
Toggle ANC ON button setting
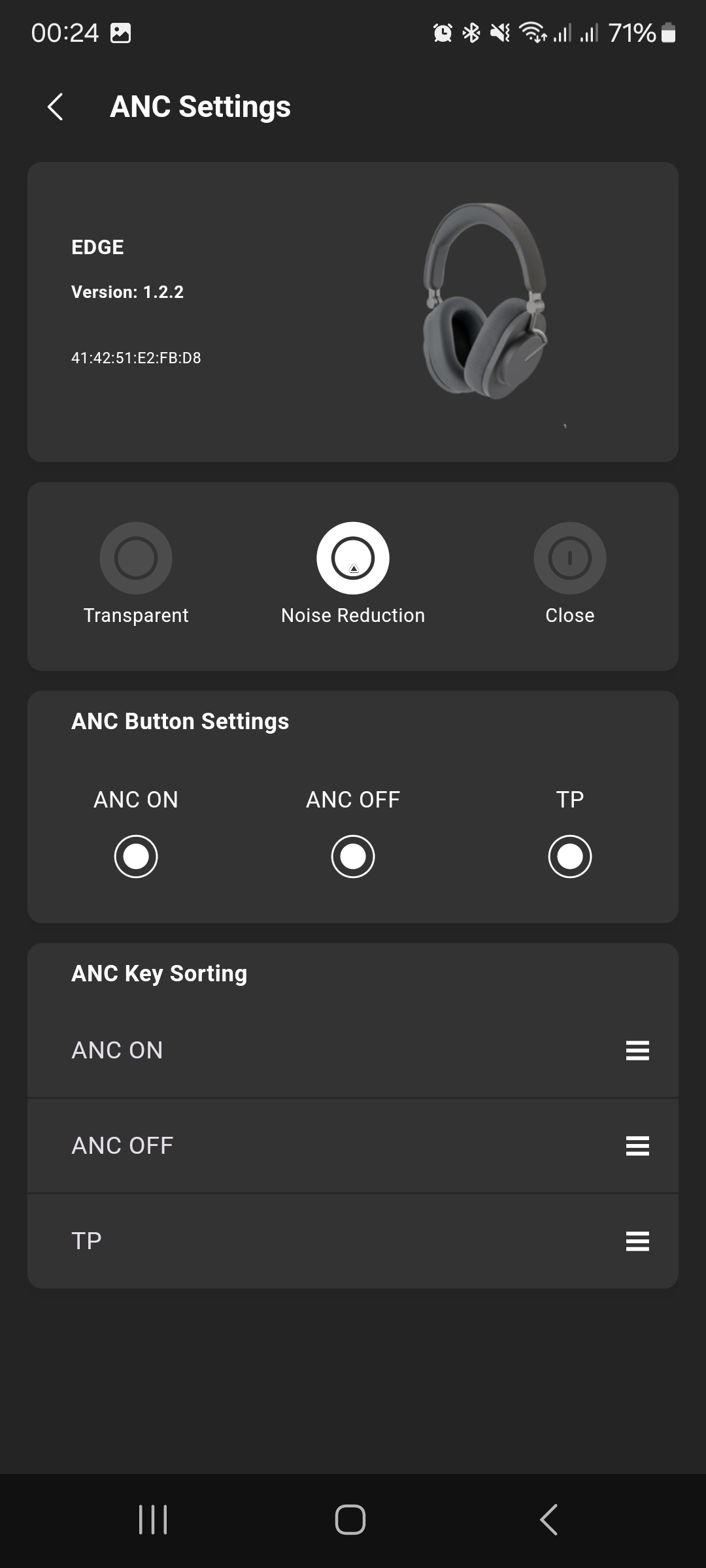point(136,856)
